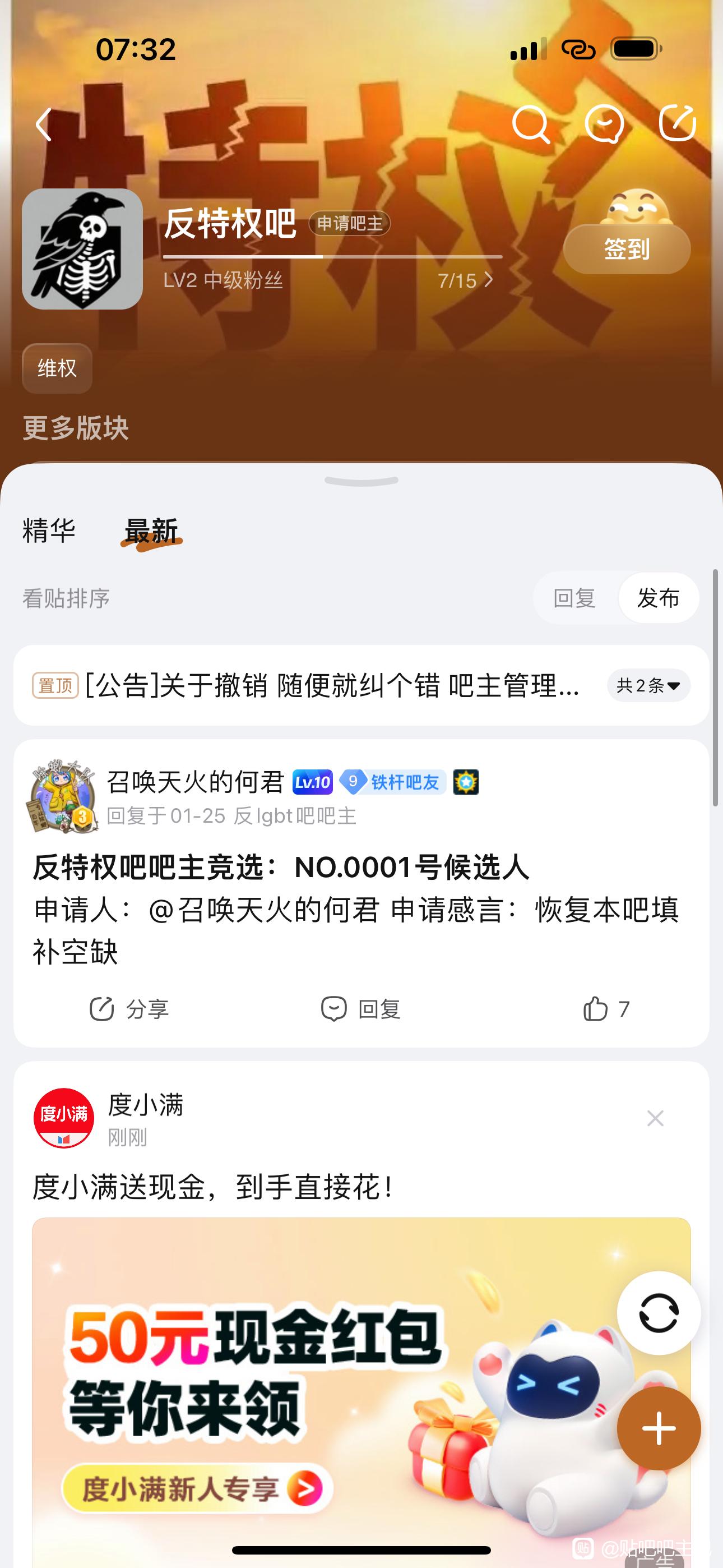Viewport: 723px width, 1568px height.
Task: Switch to the 最新 tab
Action: tap(151, 531)
